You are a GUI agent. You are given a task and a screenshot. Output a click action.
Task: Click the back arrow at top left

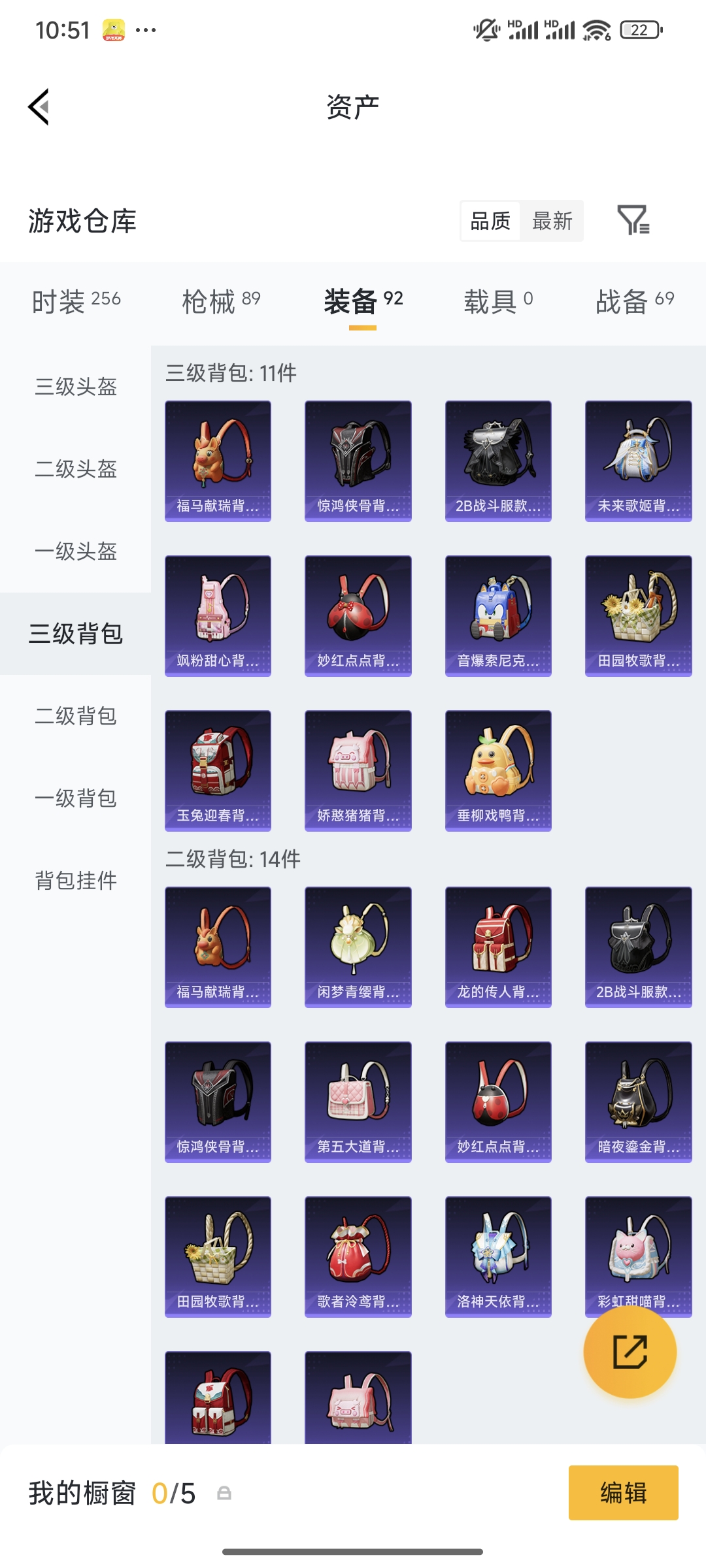(39, 106)
